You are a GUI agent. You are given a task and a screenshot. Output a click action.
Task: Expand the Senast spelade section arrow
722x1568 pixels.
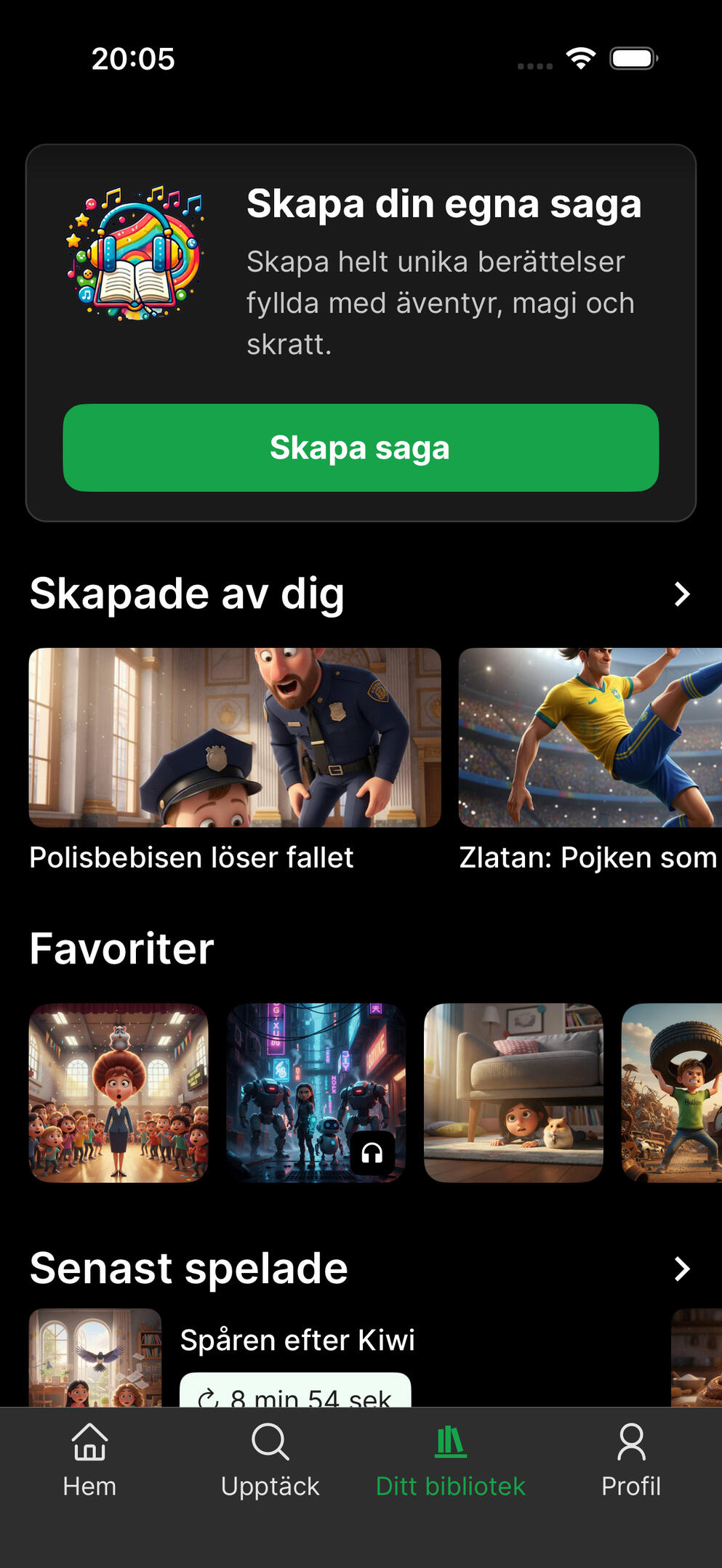coord(681,1269)
